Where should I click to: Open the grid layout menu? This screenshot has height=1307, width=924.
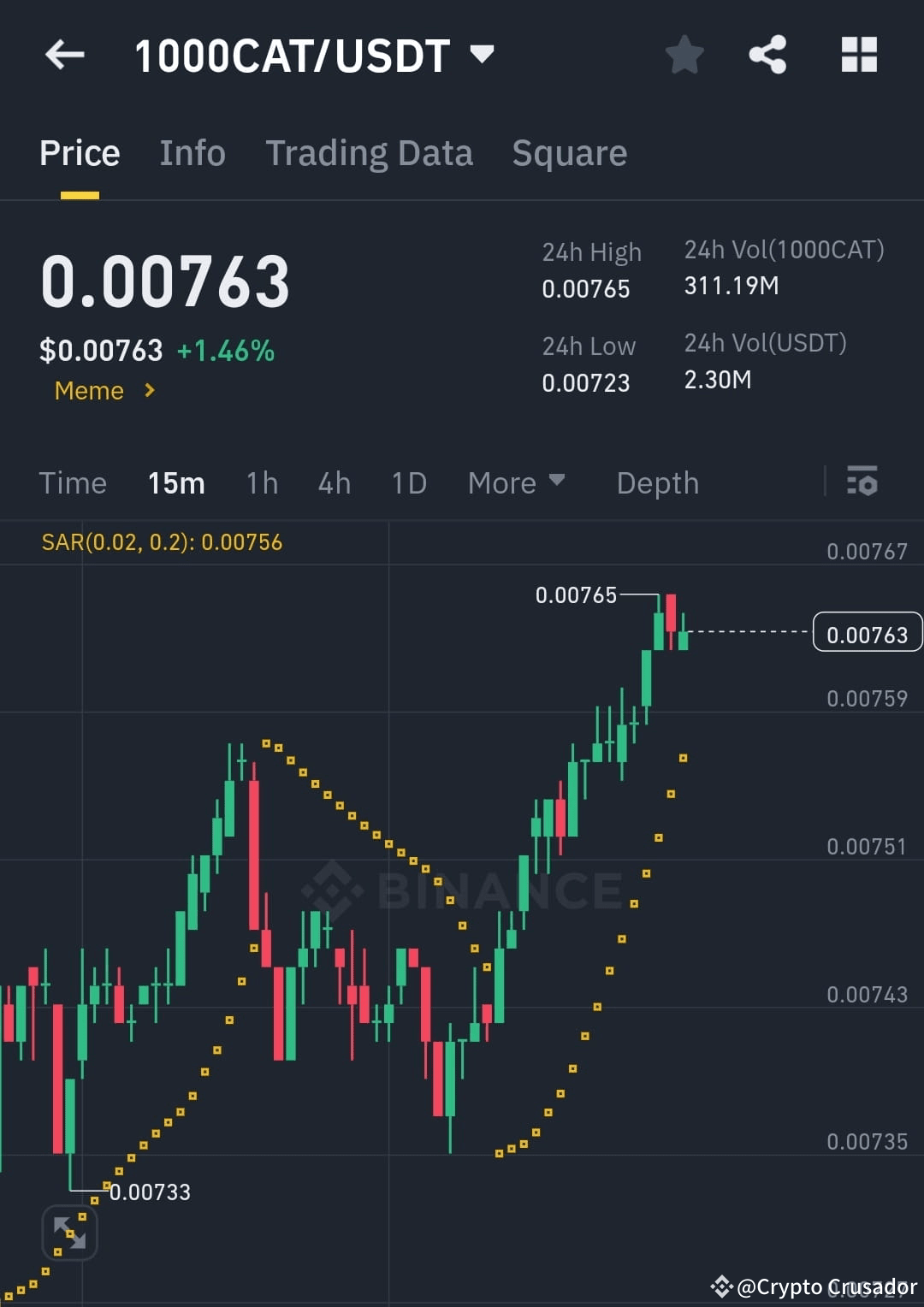click(x=858, y=54)
